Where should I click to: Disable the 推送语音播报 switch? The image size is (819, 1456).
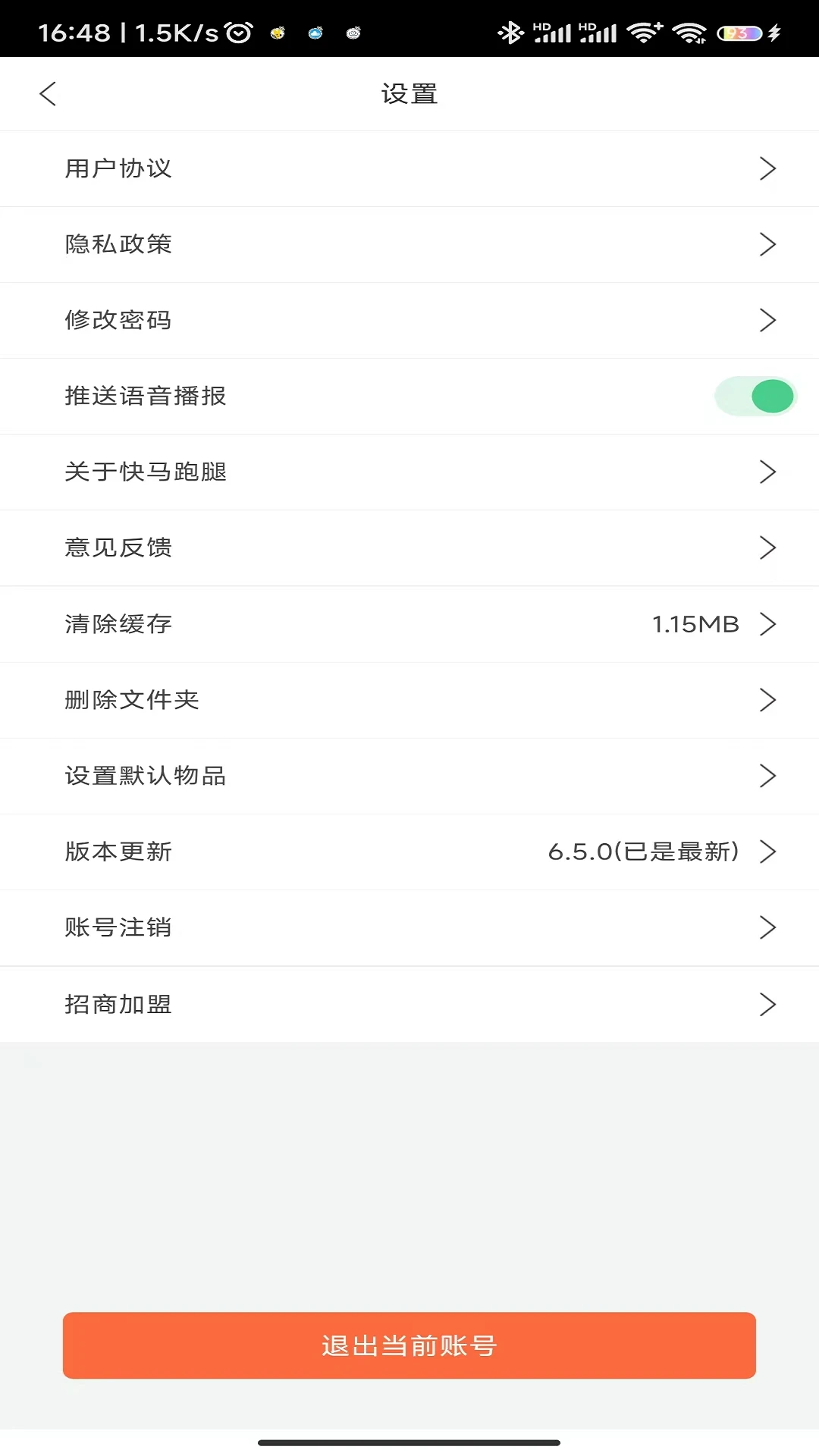[x=754, y=396]
